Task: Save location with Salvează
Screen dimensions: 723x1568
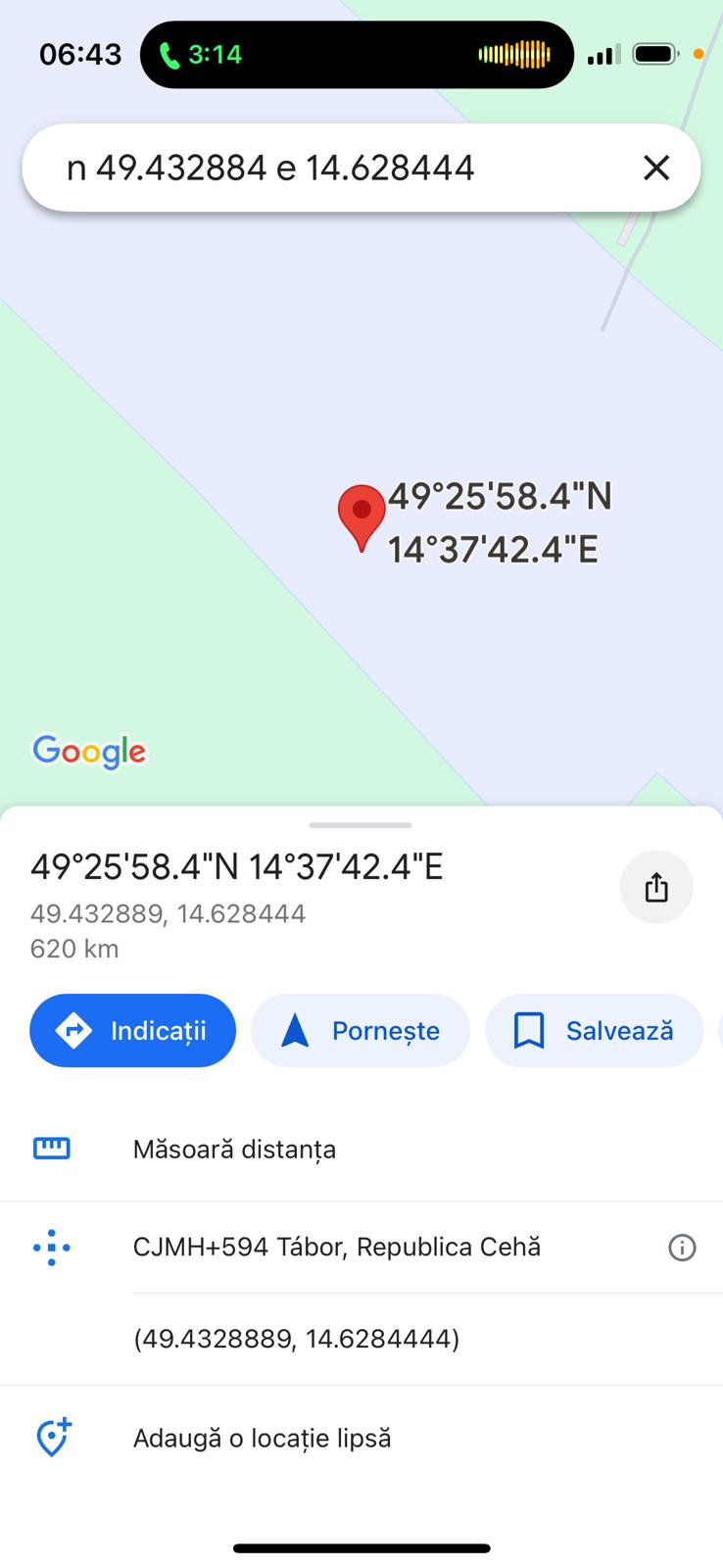Action: 594,1031
